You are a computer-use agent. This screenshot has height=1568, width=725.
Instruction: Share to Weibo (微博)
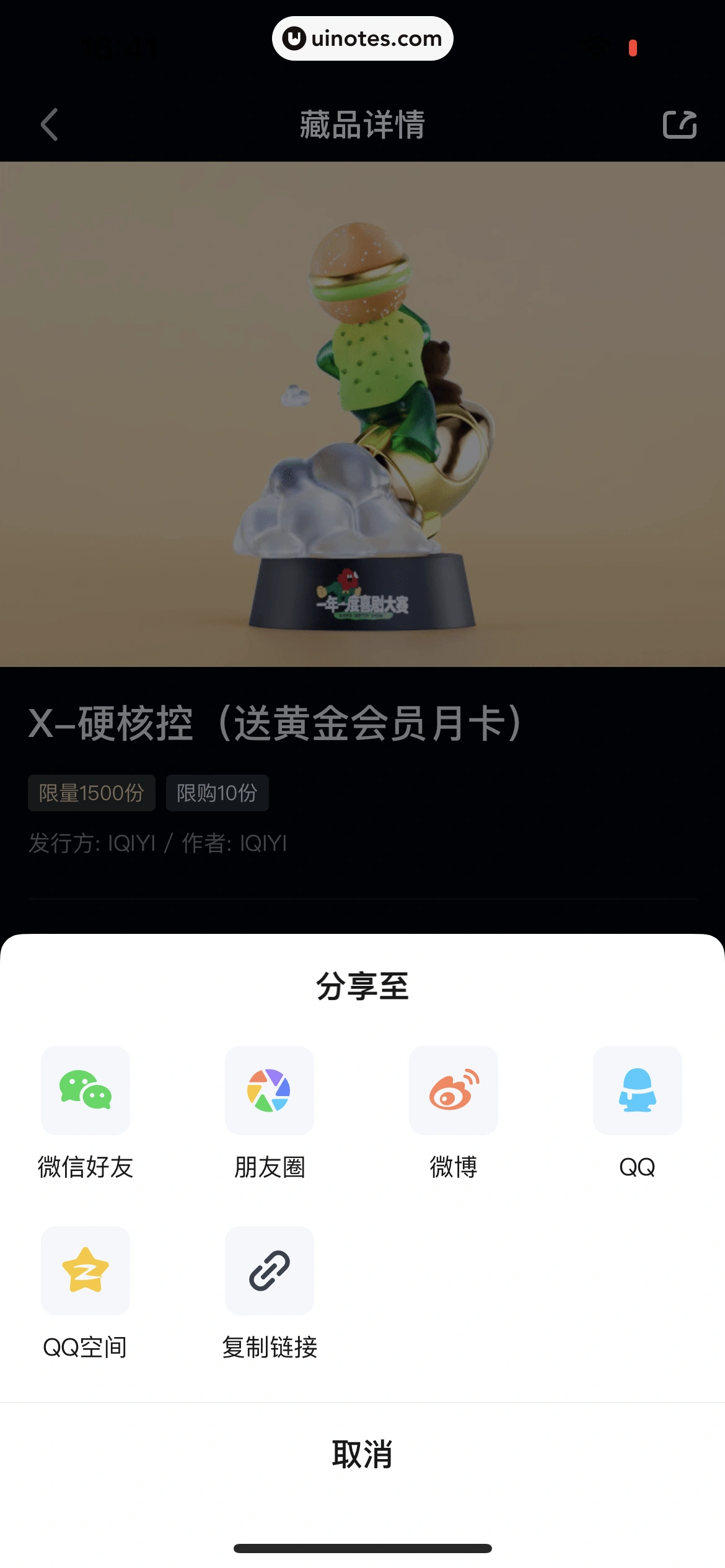(x=454, y=1091)
